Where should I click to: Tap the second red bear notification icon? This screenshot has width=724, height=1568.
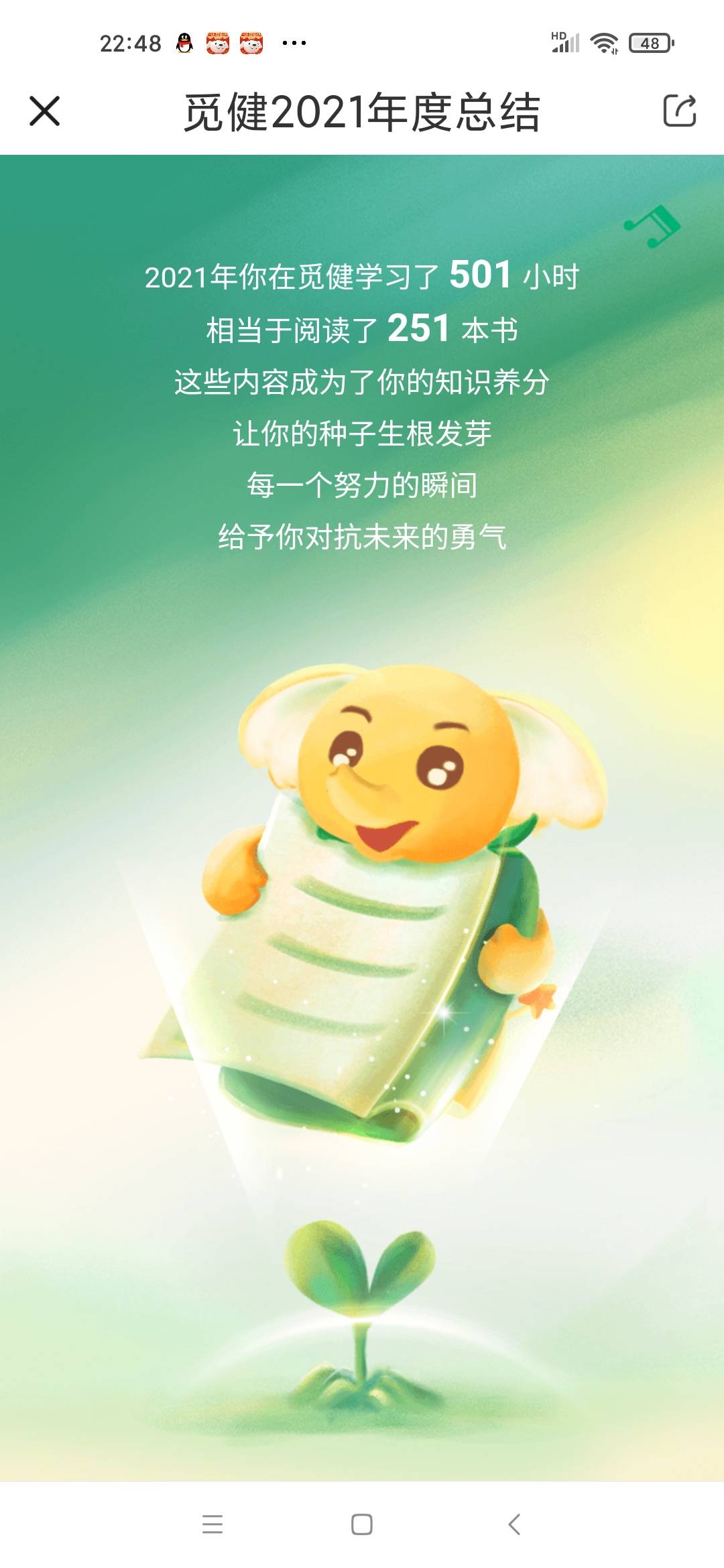point(253,42)
